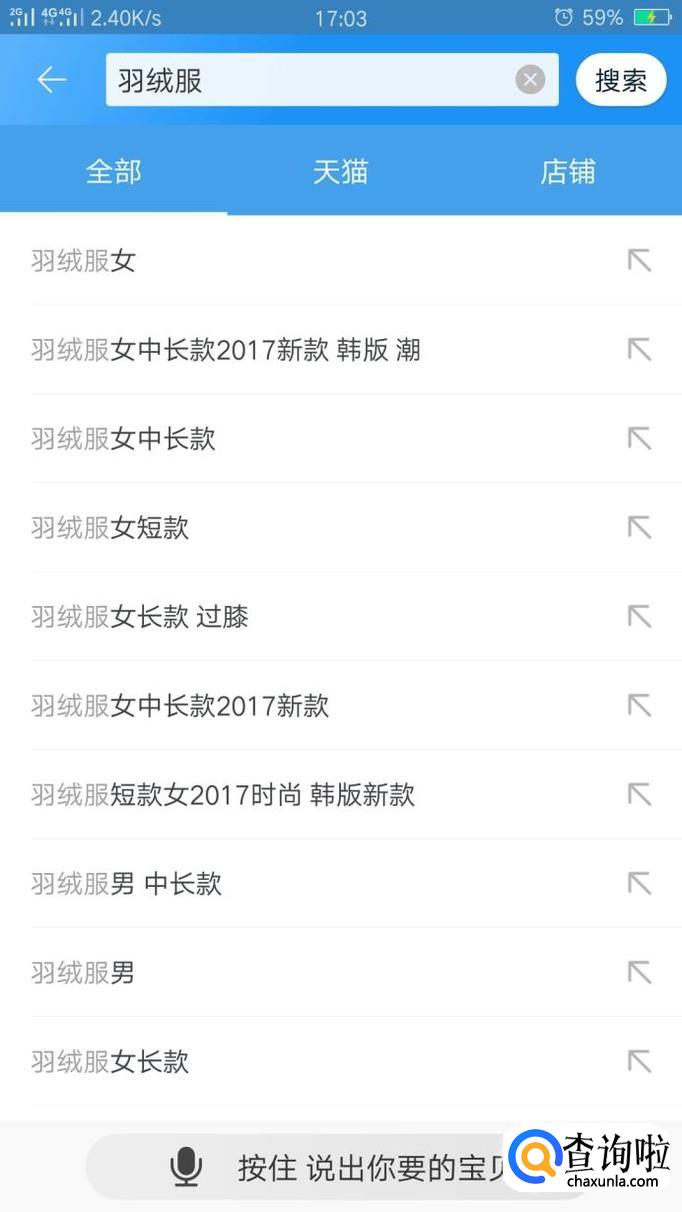Tap the search field containing 羽绒服
The image size is (682, 1212).
pyautogui.click(x=310, y=80)
